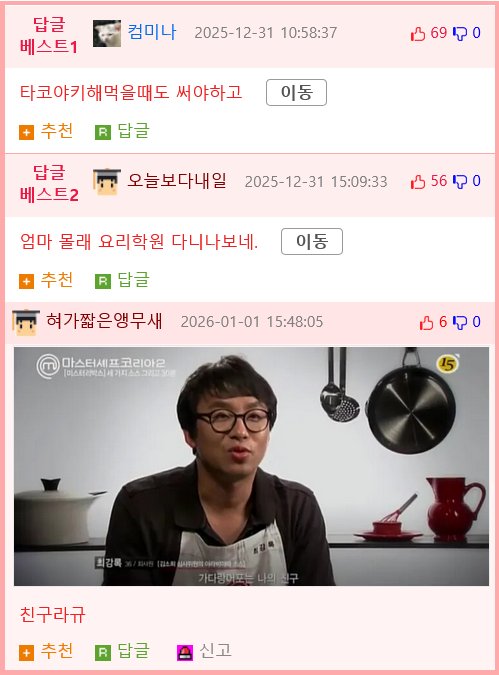Report 혀가짧은앵무새's comment with 신고
Viewport: 499px width, 675px height.
pos(205,651)
